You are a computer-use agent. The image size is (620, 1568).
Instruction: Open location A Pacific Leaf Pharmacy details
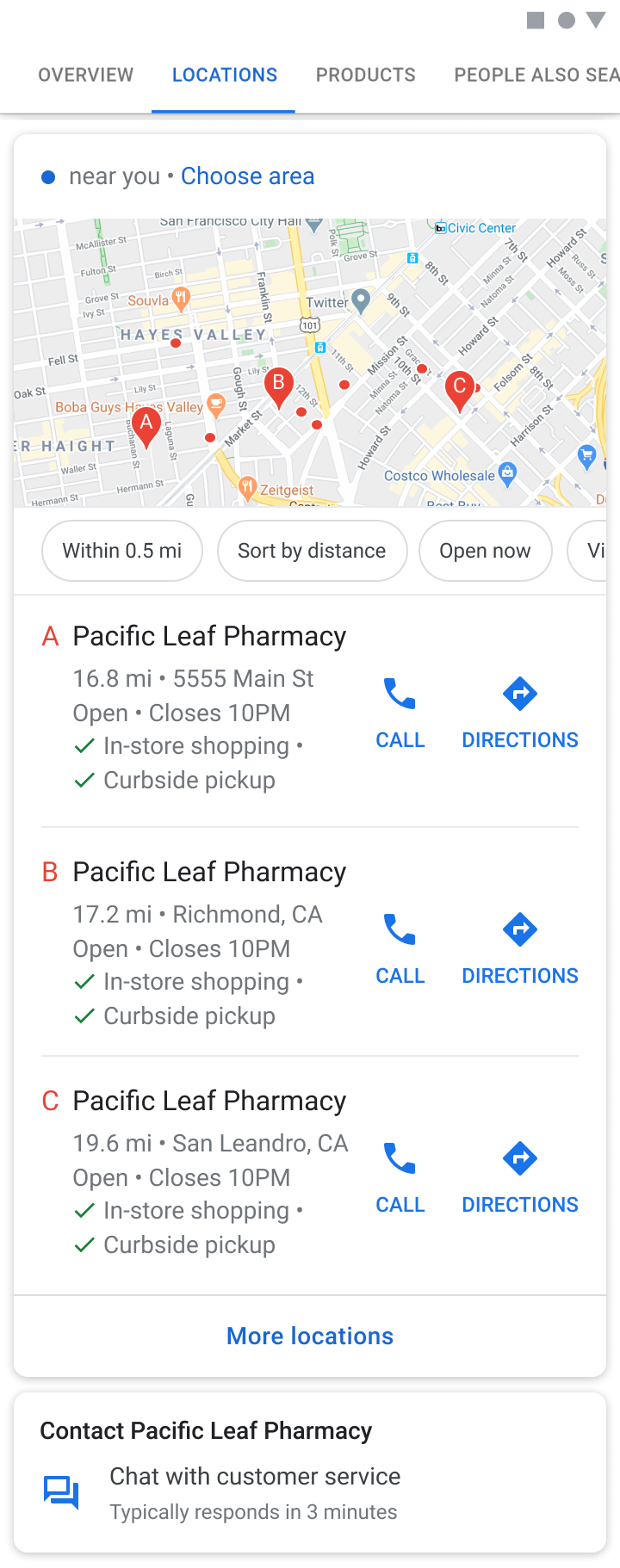[209, 637]
